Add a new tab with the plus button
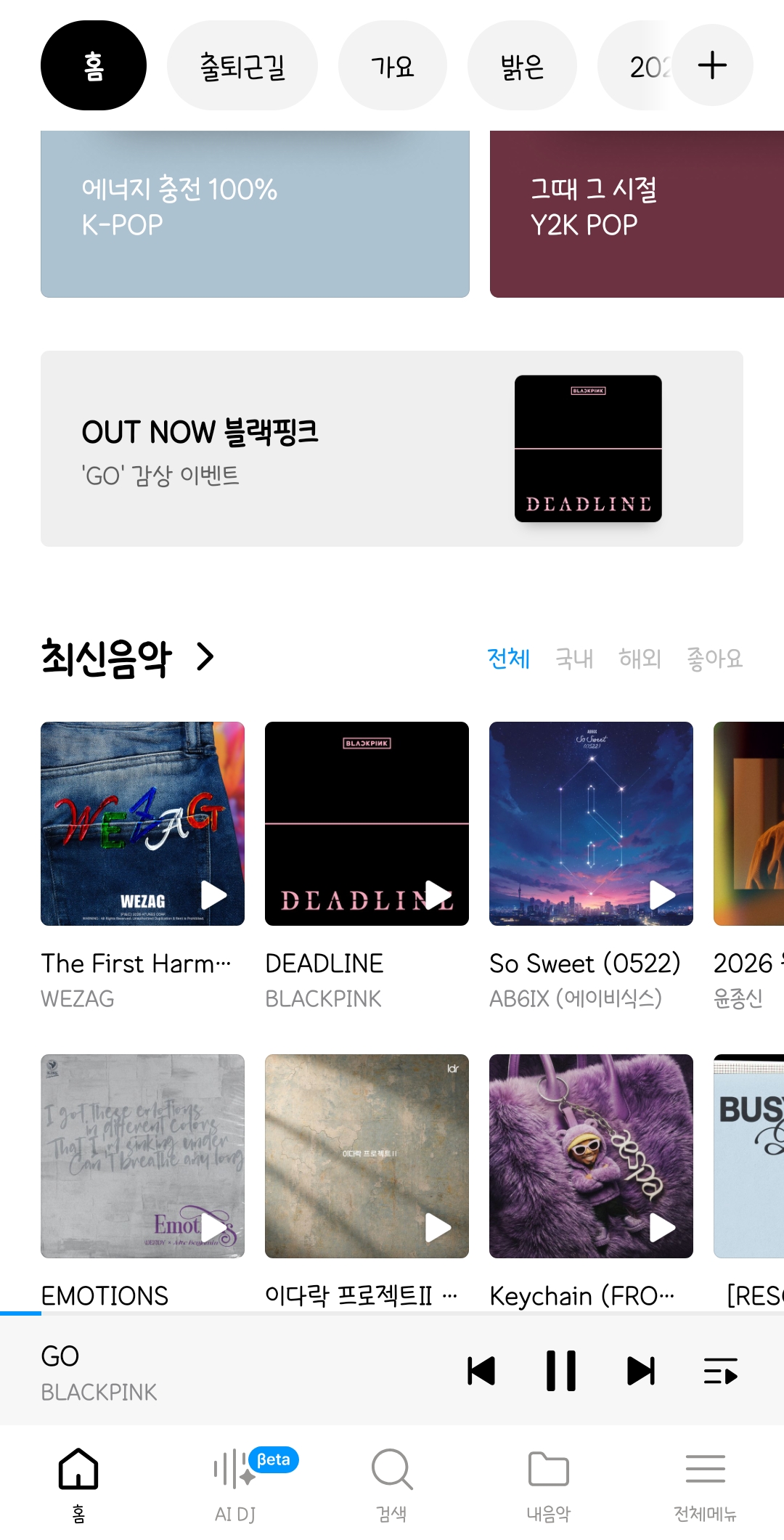 pos(712,65)
